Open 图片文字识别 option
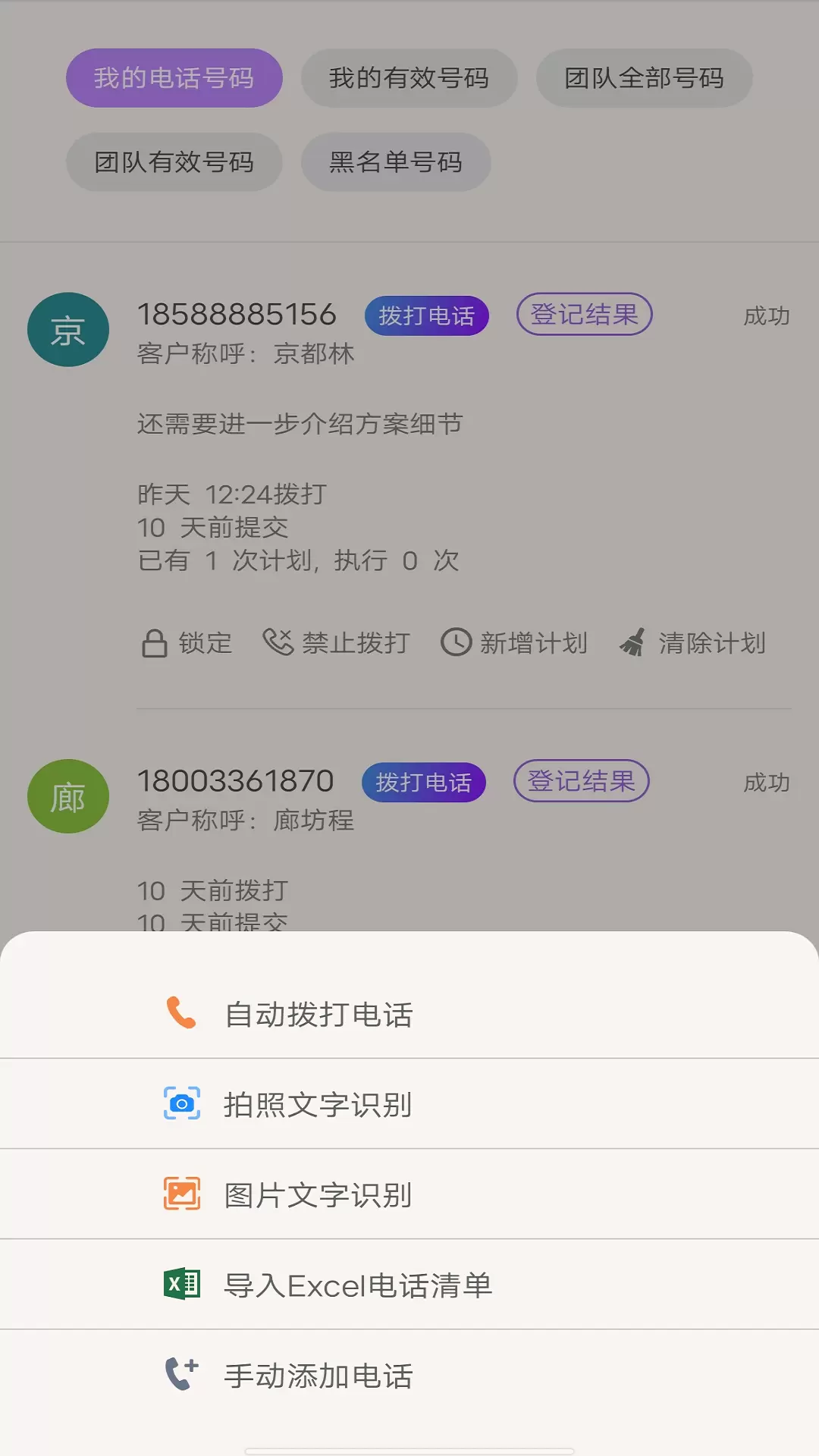 point(409,1194)
